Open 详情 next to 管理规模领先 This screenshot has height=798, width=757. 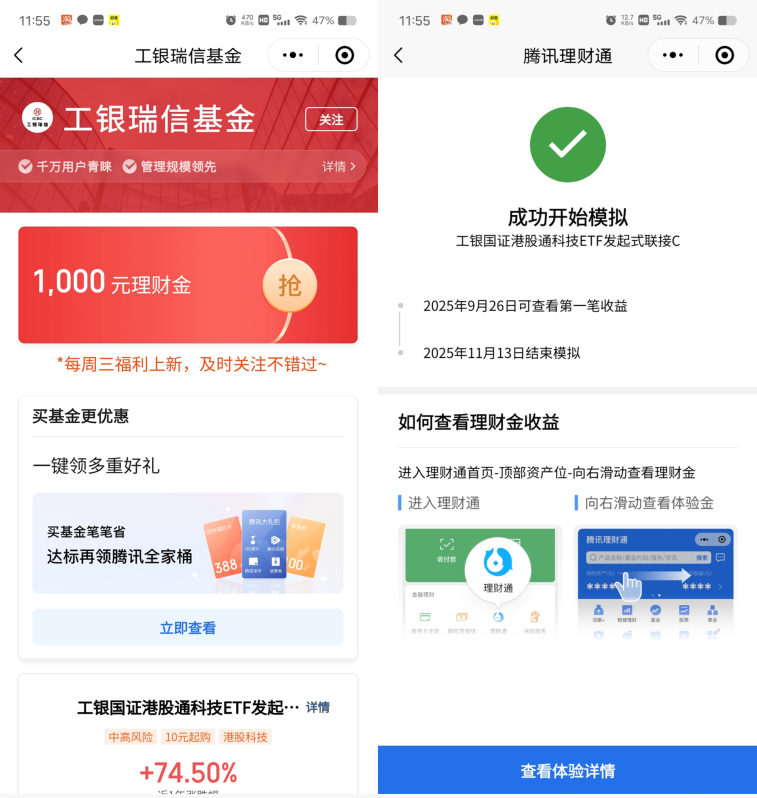[339, 167]
